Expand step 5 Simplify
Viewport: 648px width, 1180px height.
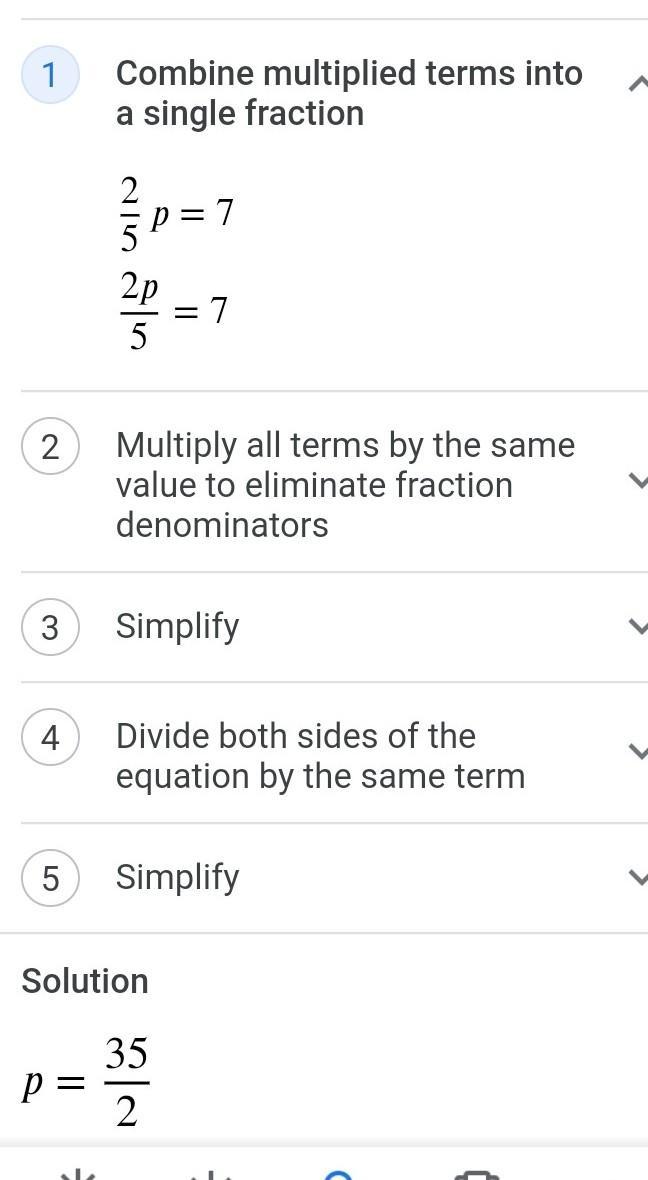(x=636, y=877)
